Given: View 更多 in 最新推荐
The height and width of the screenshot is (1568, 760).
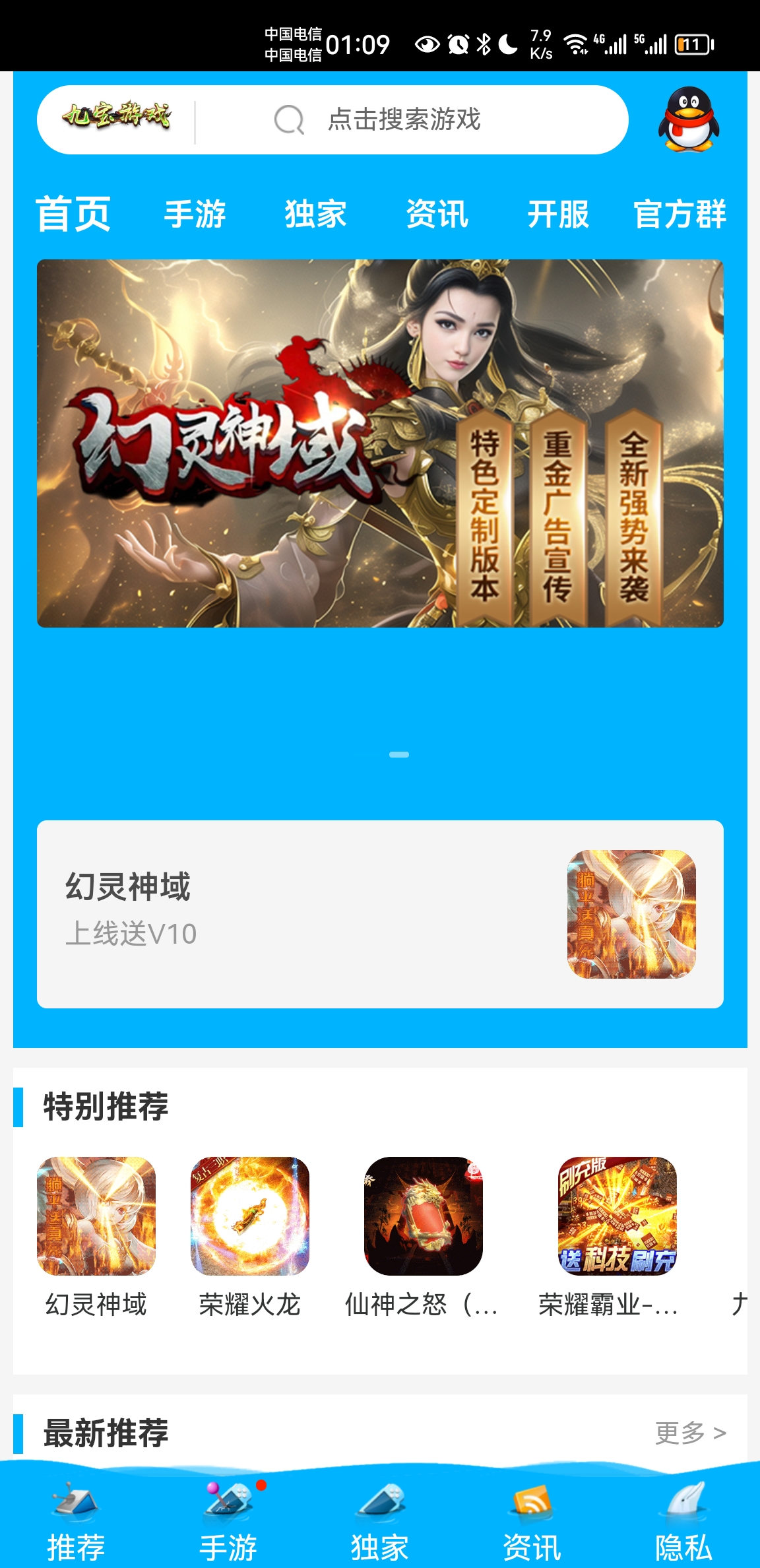Looking at the screenshot, I should tap(690, 1433).
